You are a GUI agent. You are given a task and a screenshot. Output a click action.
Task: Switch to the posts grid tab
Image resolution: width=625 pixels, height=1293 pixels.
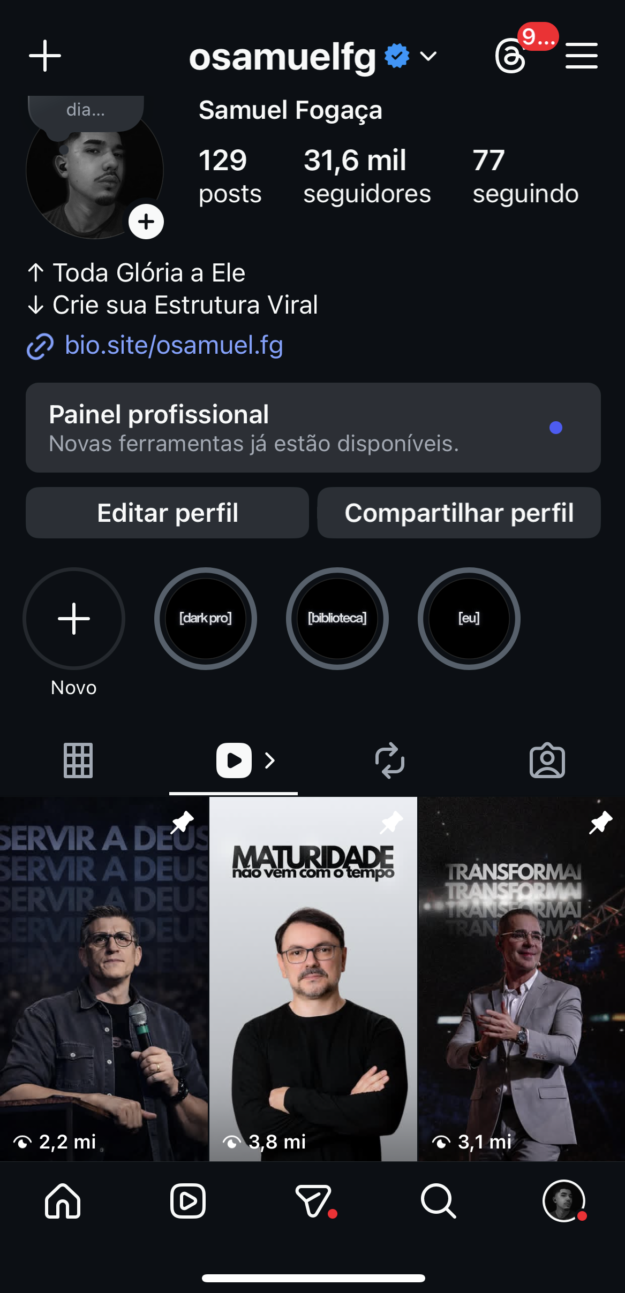pos(78,761)
